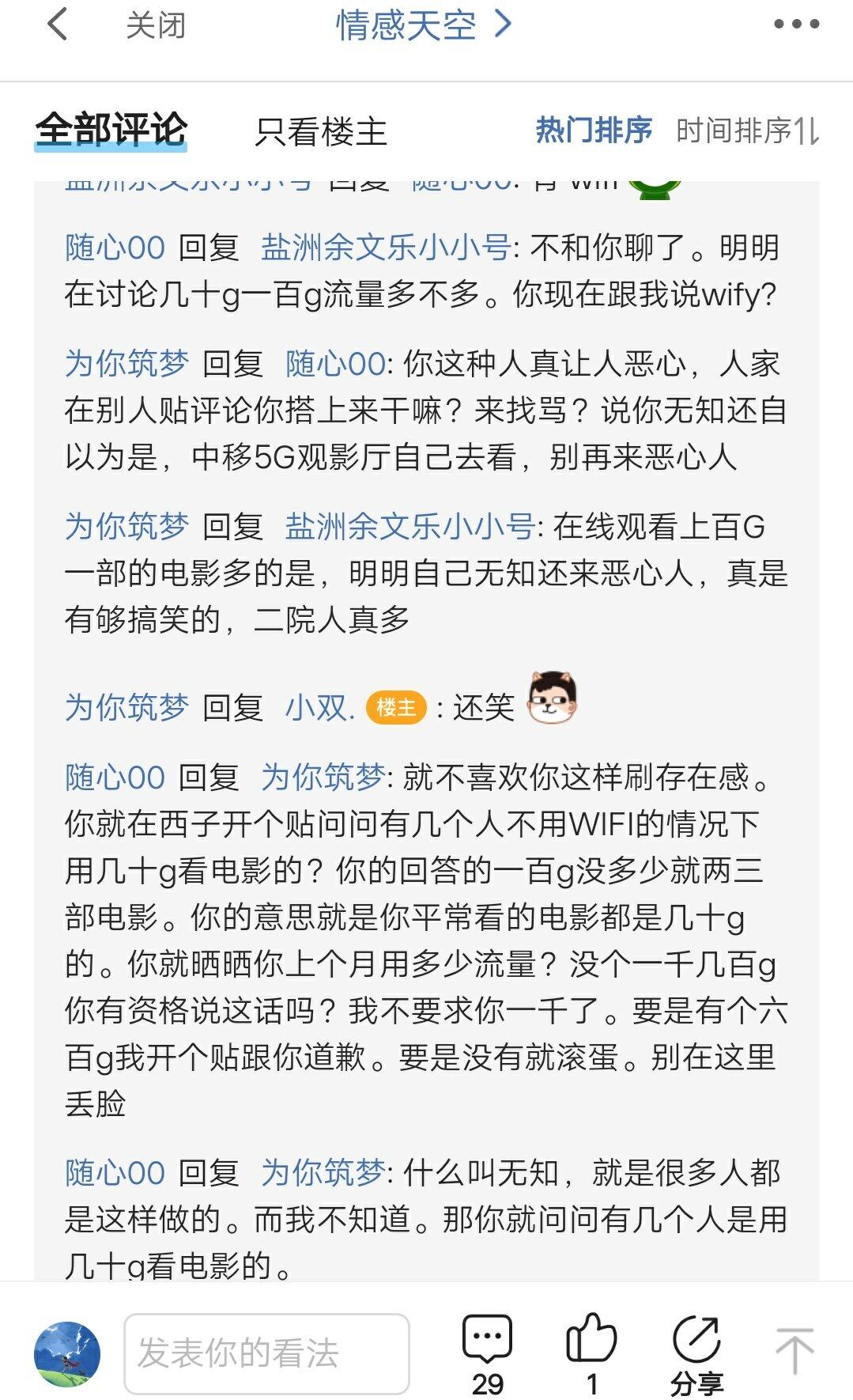The height and width of the screenshot is (1400, 853).
Task: Tap 关闭 to close the page
Action: coord(156,25)
